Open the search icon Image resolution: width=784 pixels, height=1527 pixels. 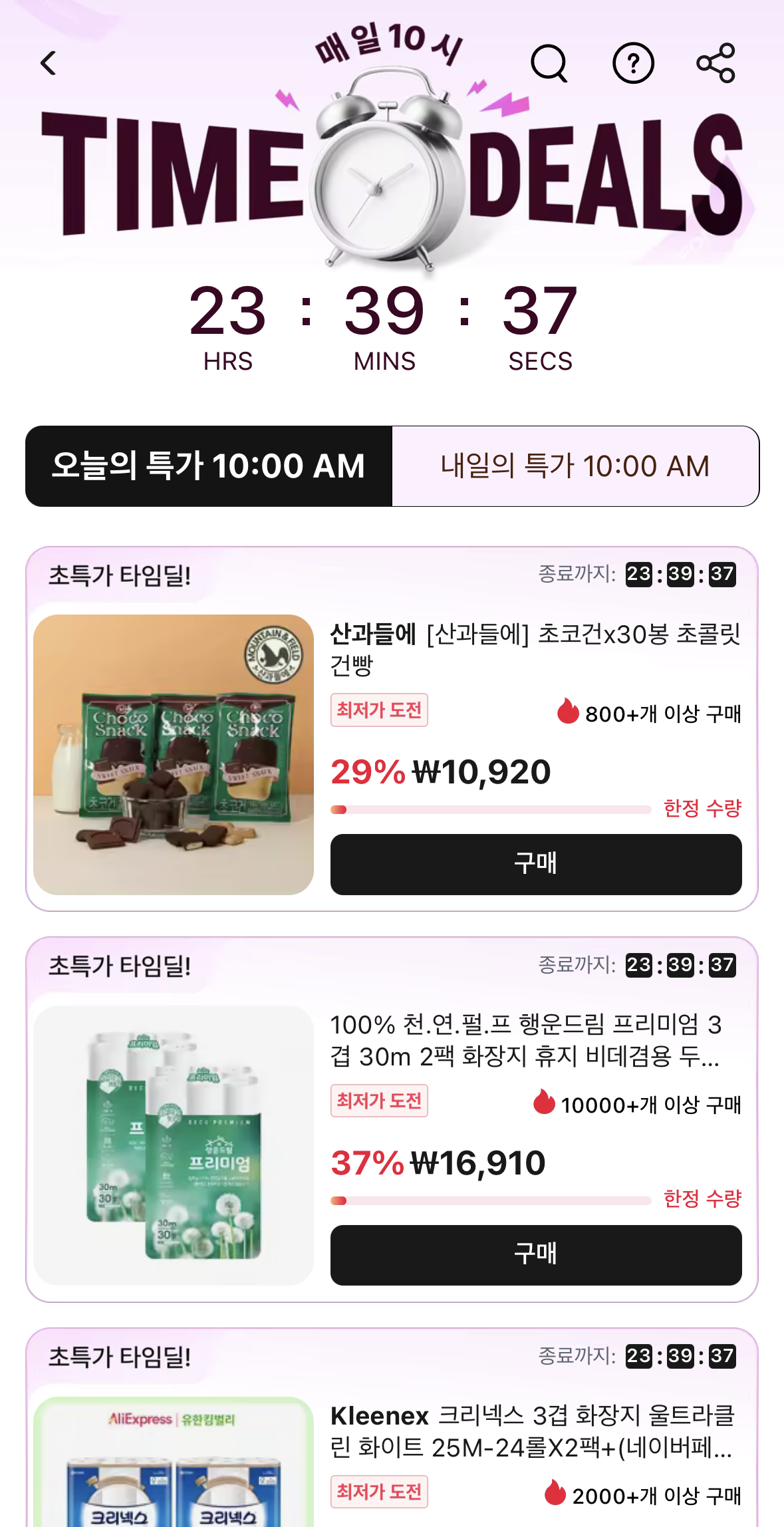(549, 64)
